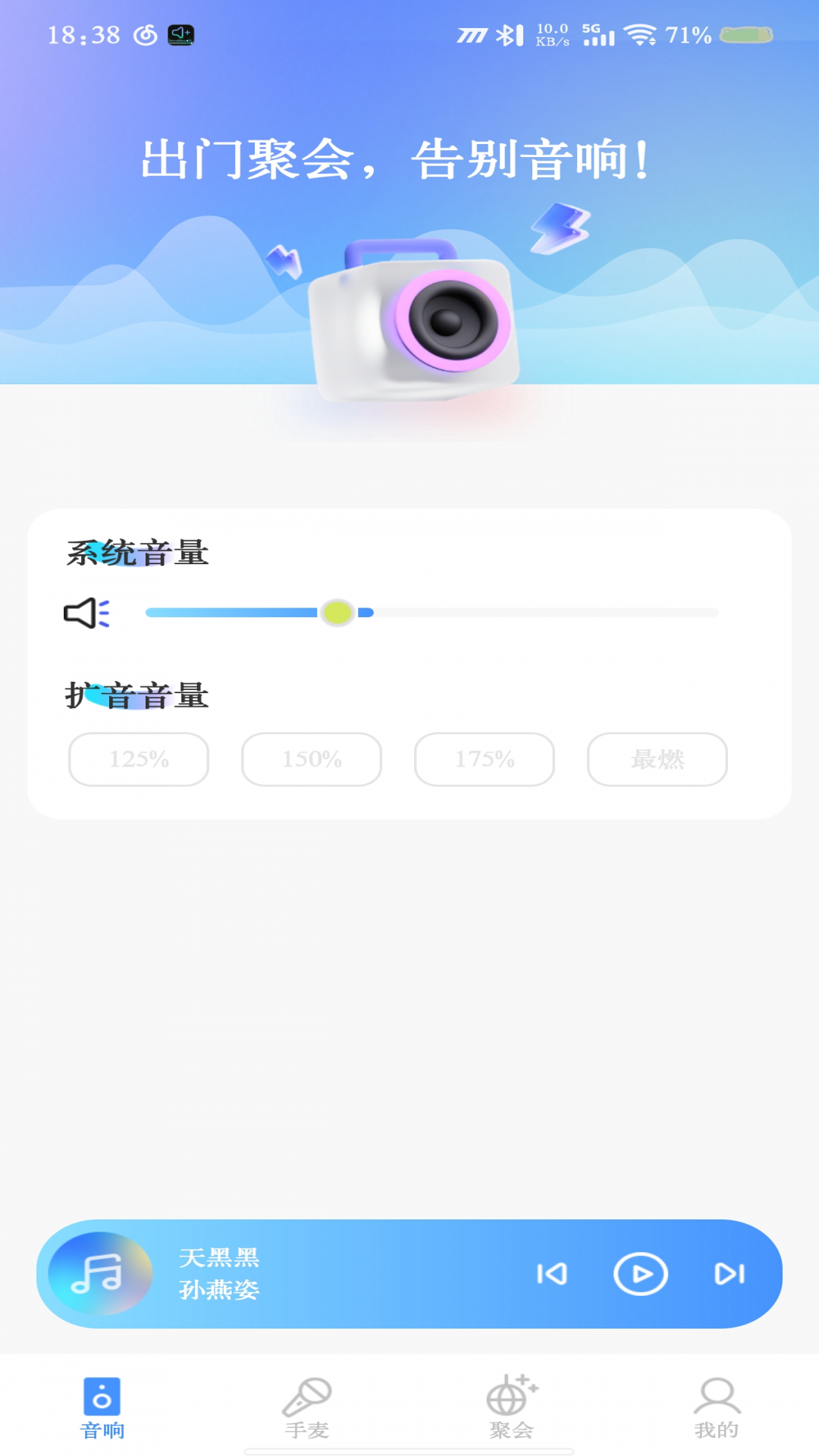Enable the 150% amplification level
Viewport: 819px width, 1456px height.
pos(310,760)
